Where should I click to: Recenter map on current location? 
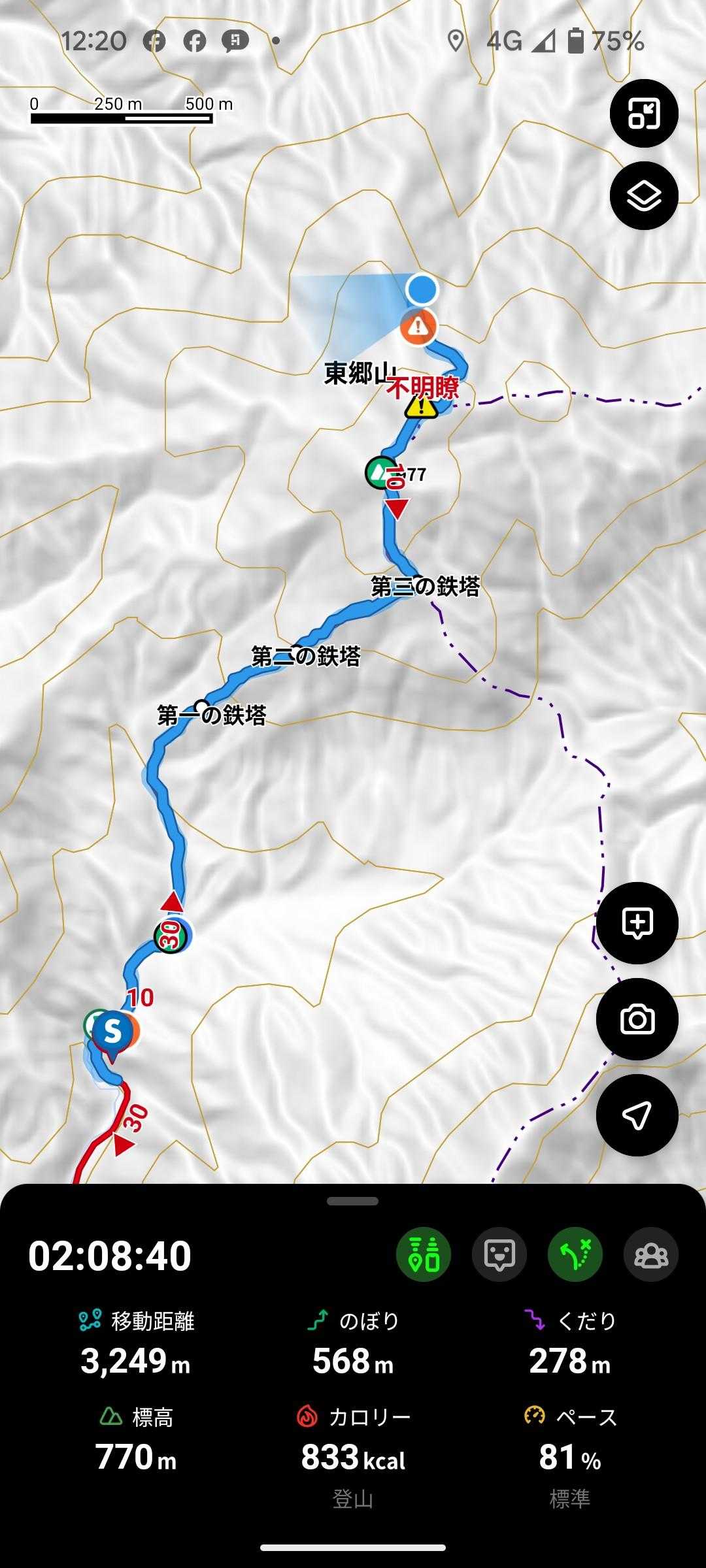click(x=637, y=1115)
